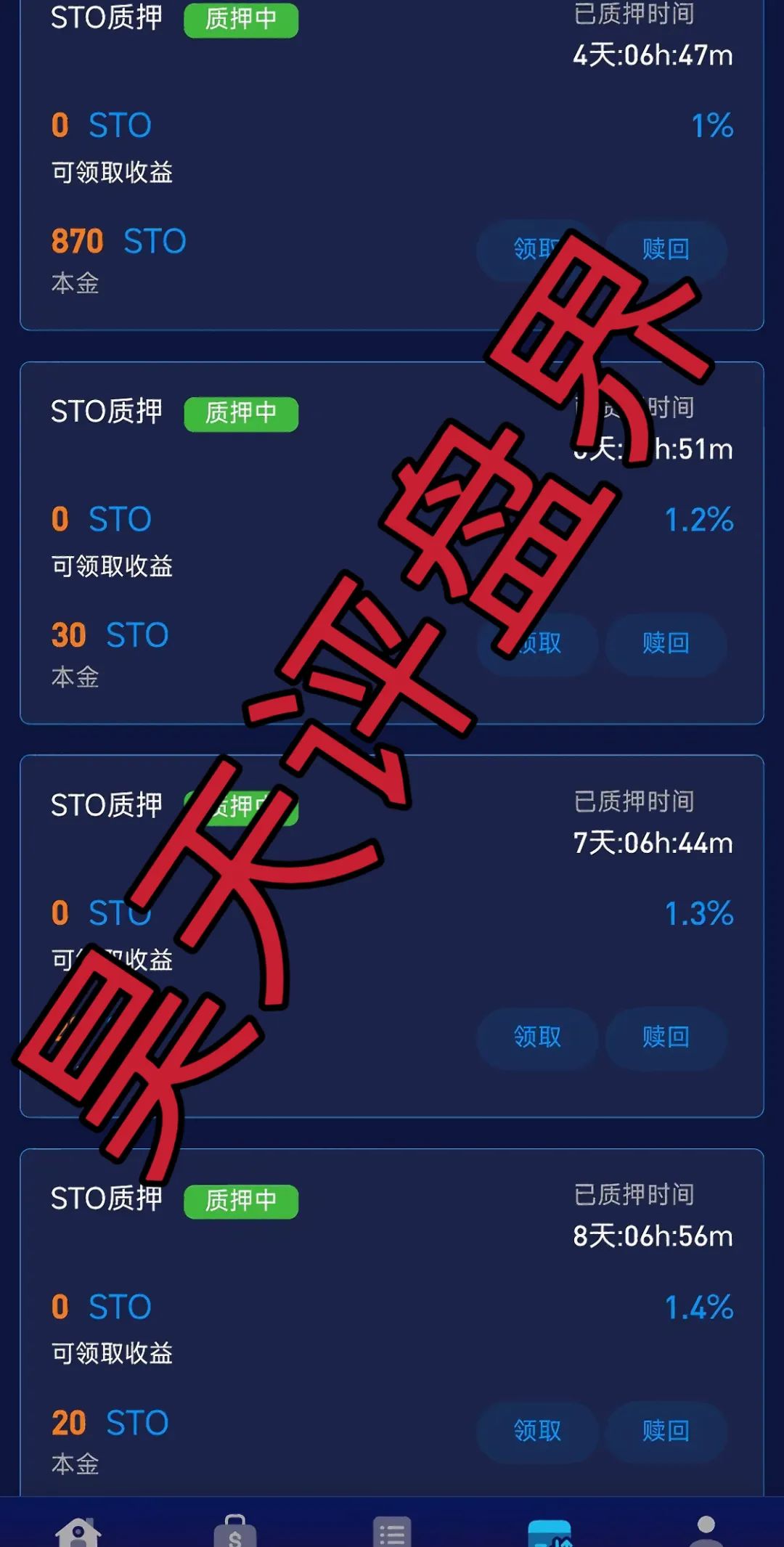This screenshot has width=784, height=1547.
Task: Redeem the 20 STO stake
Action: [x=664, y=1432]
